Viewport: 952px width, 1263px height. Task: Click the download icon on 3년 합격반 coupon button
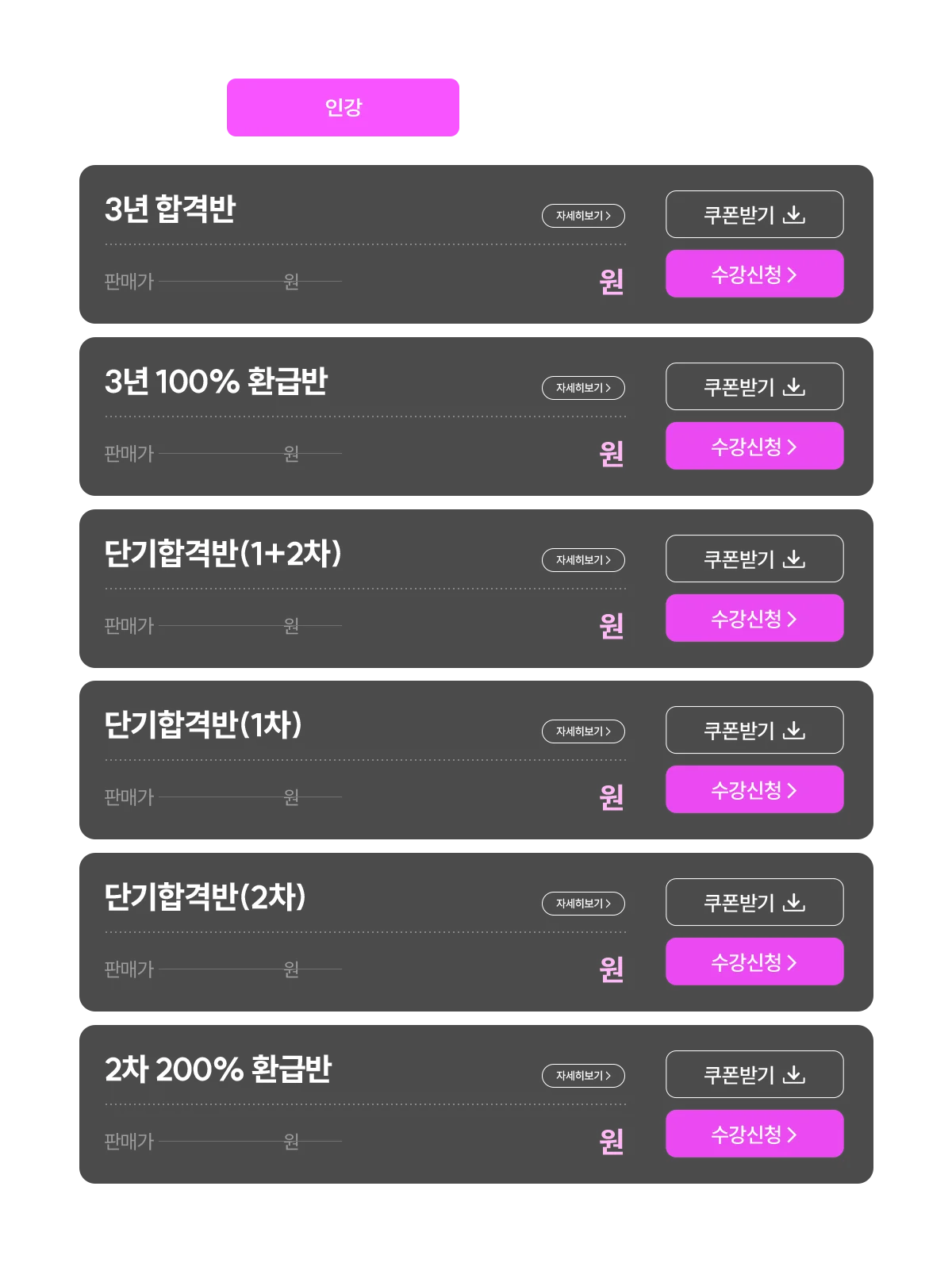pos(795,214)
